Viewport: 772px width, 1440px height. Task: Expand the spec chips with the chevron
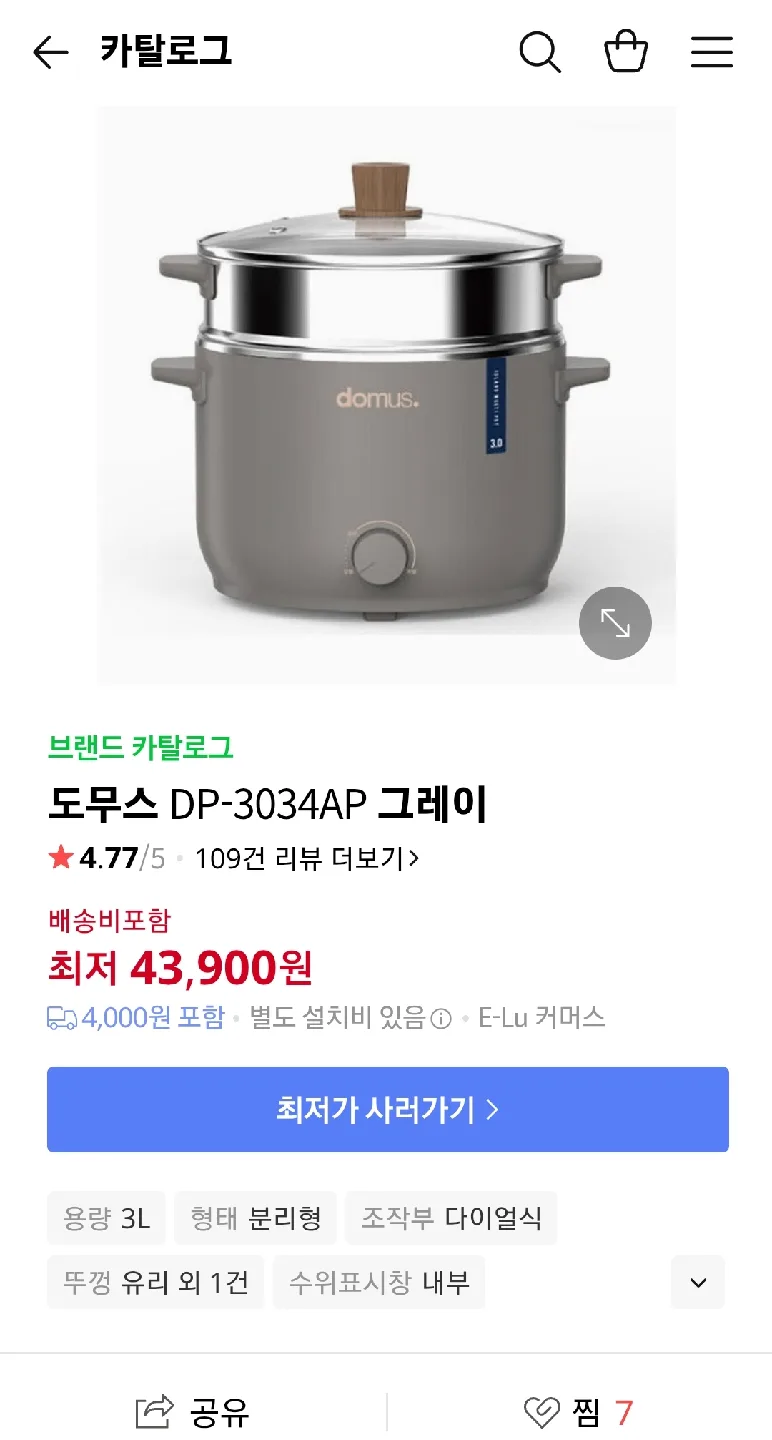tap(698, 1282)
